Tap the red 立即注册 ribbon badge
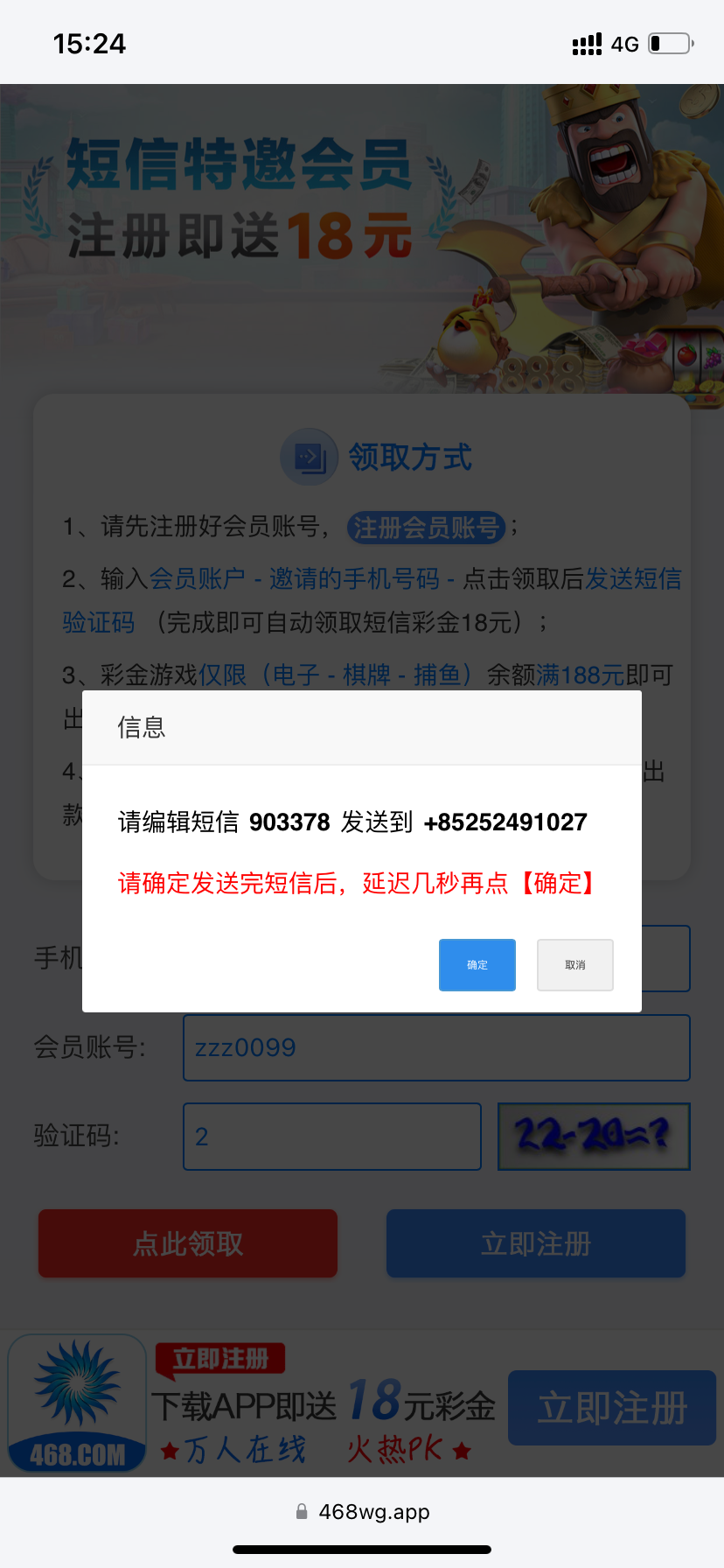Screen dimensions: 724x1568 219,1359
